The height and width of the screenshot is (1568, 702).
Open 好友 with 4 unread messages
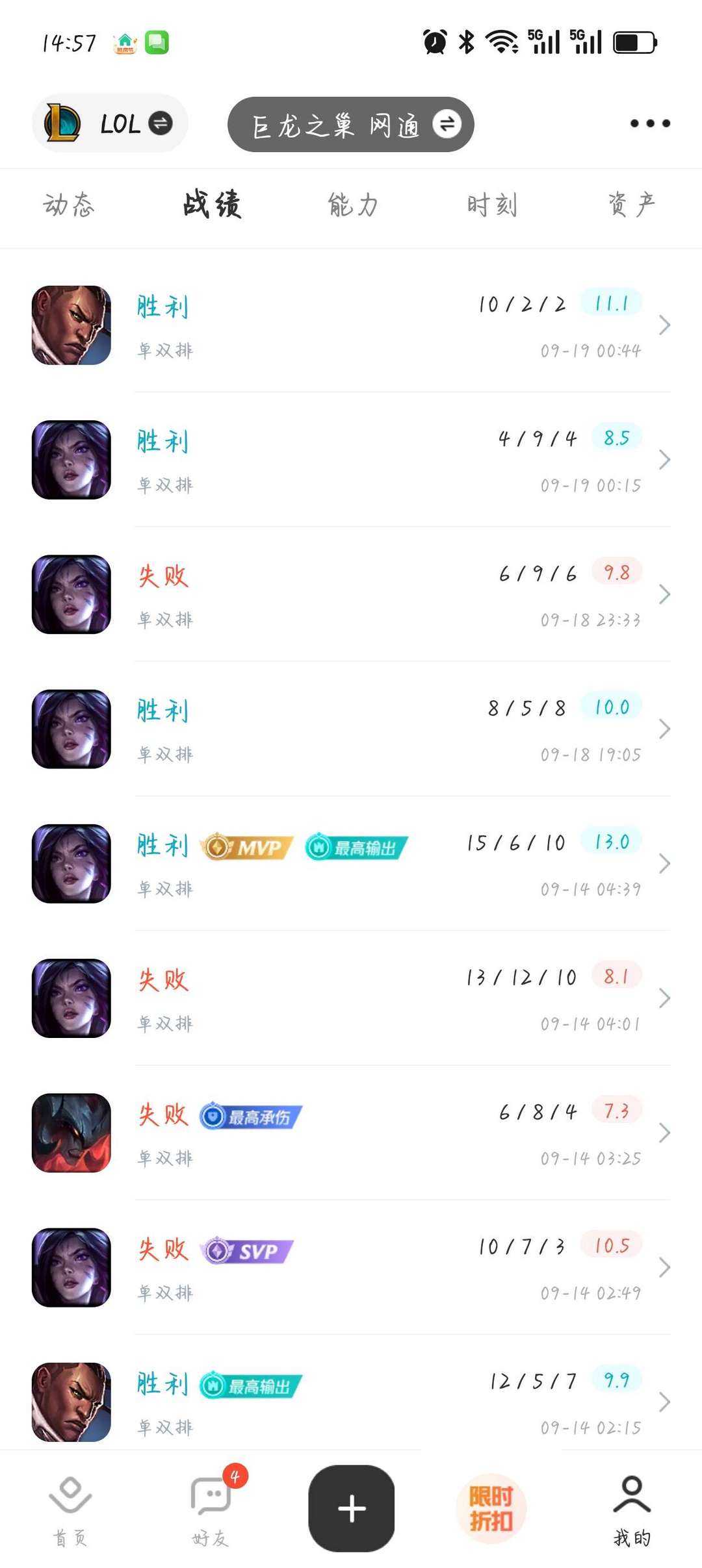pos(210,1510)
